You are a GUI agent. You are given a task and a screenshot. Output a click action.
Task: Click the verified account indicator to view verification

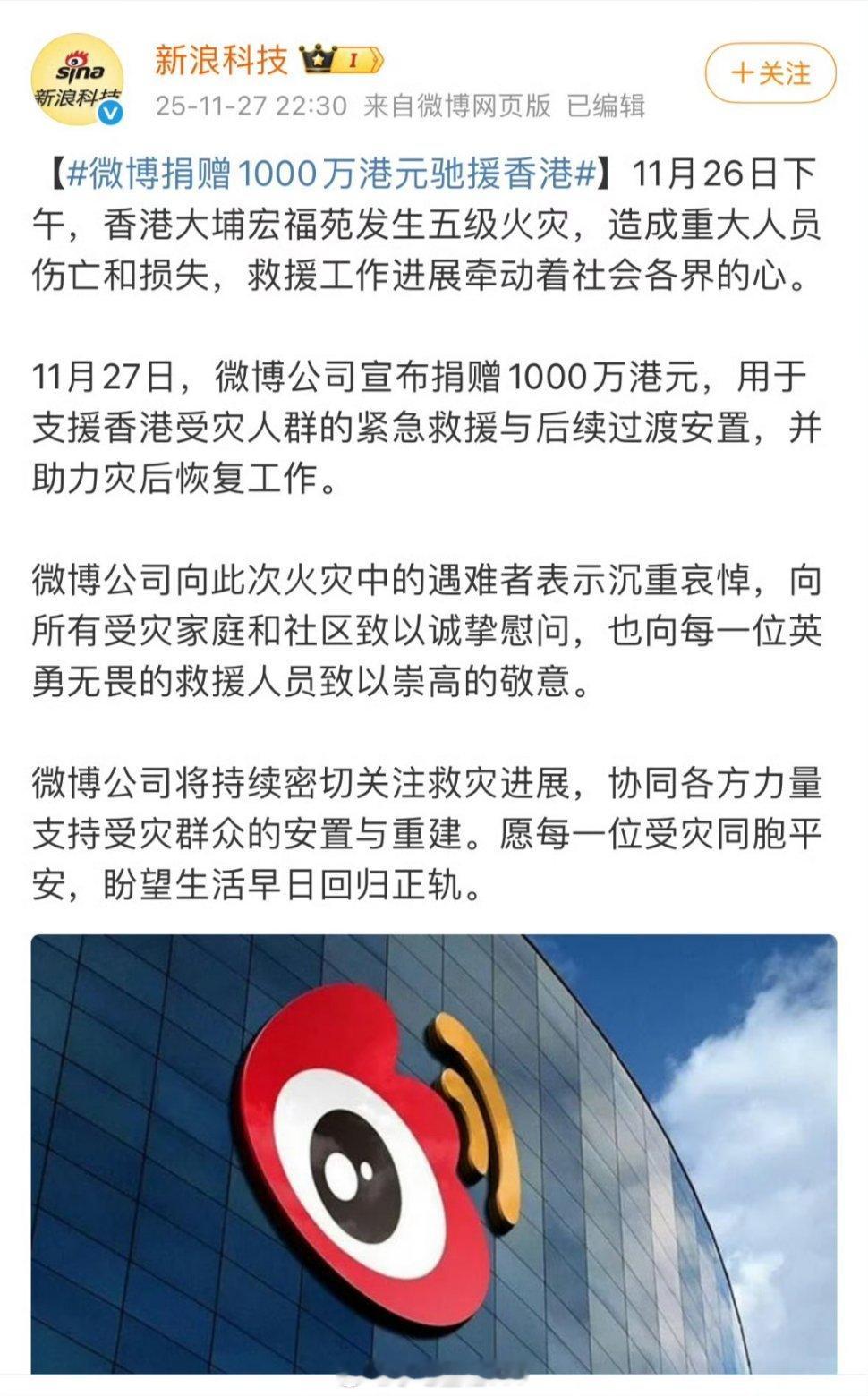point(110,112)
